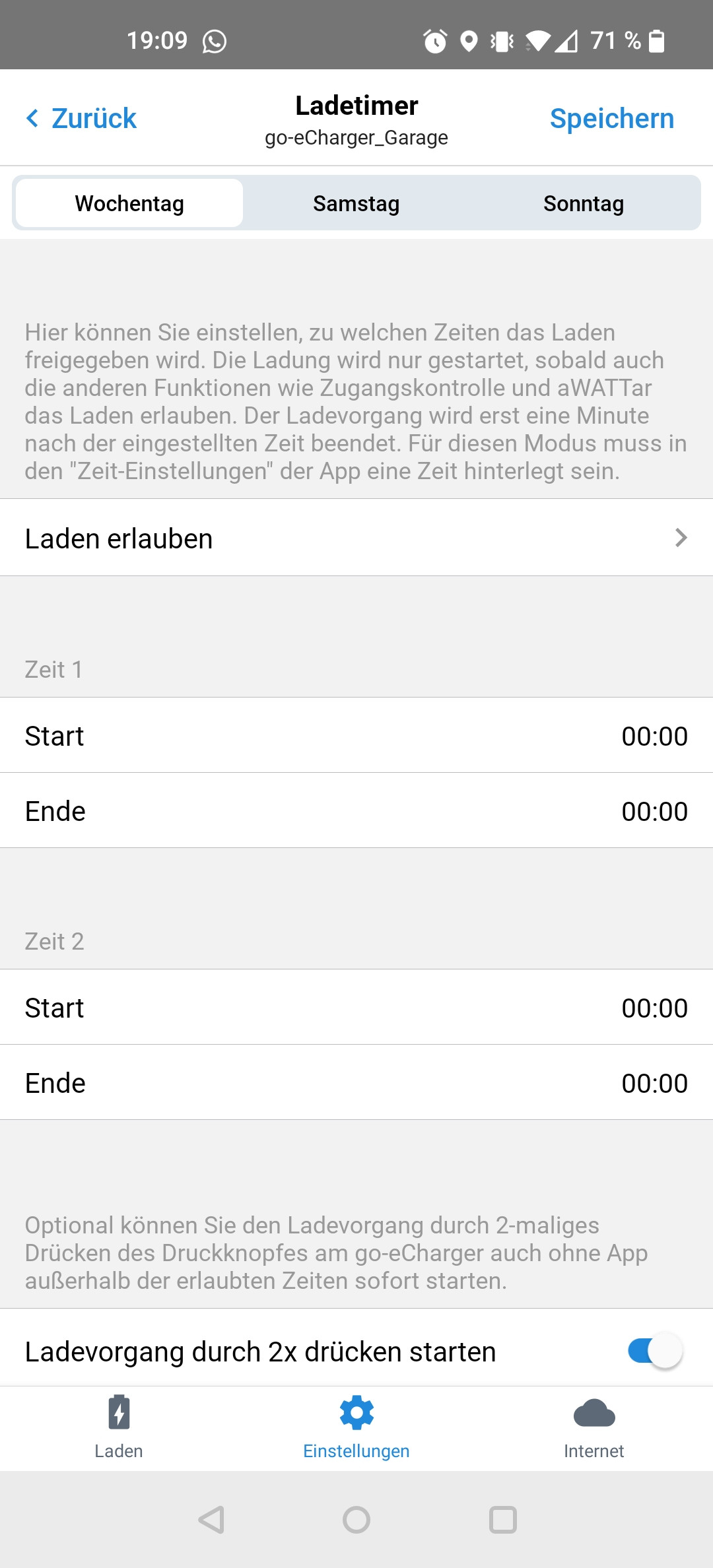Set the Zeit 2 Start time
The image size is (713, 1568).
(x=356, y=1008)
